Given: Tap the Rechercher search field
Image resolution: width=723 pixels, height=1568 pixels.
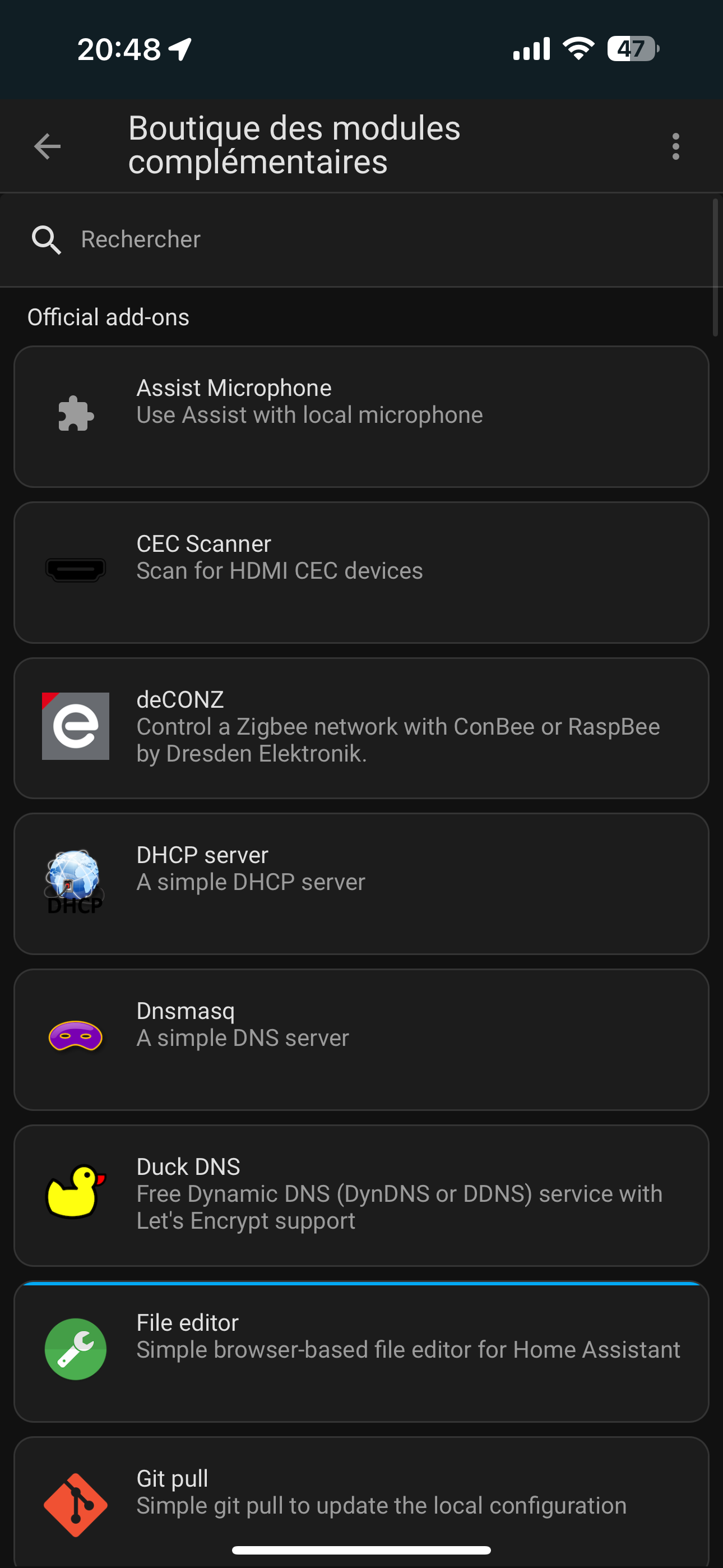Looking at the screenshot, I should pyautogui.click(x=361, y=239).
